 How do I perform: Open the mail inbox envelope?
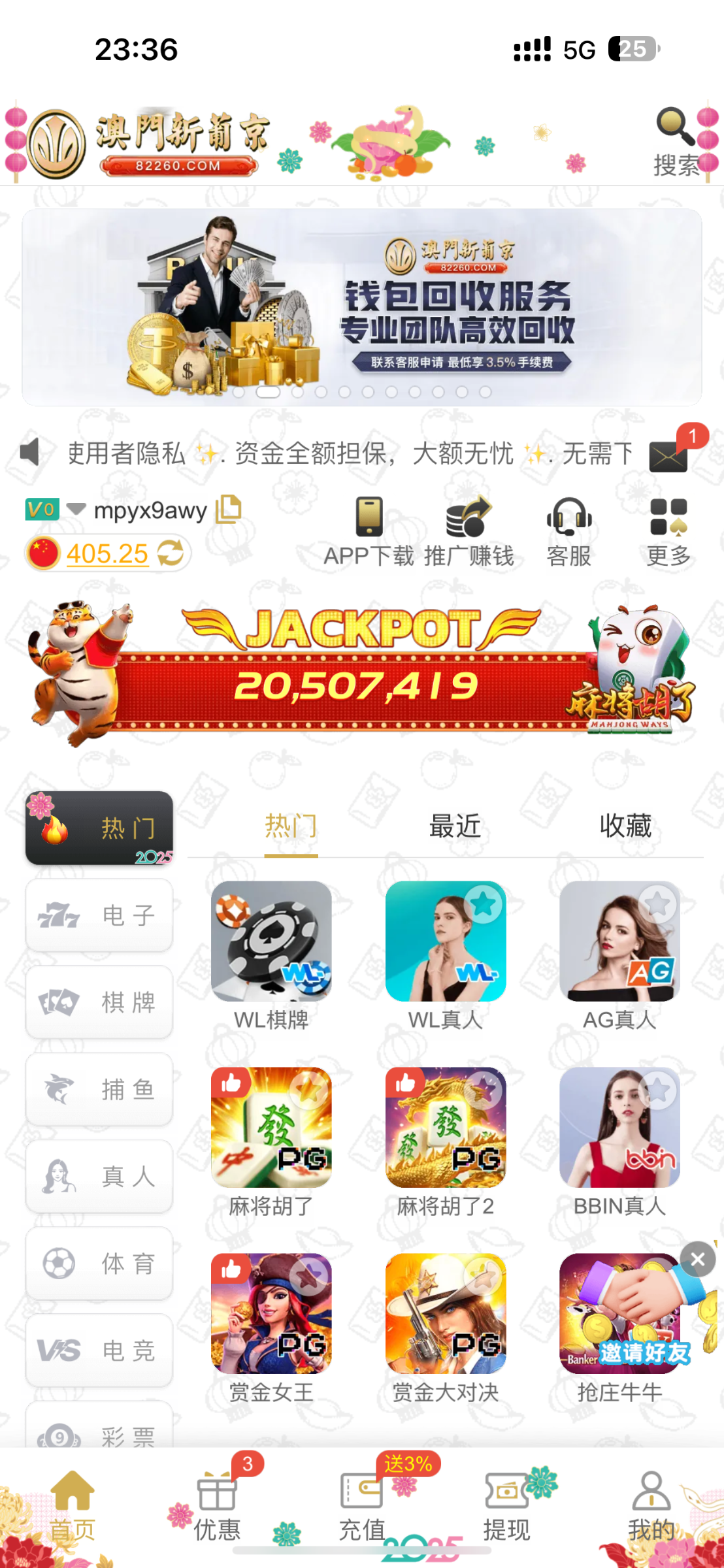tap(668, 456)
